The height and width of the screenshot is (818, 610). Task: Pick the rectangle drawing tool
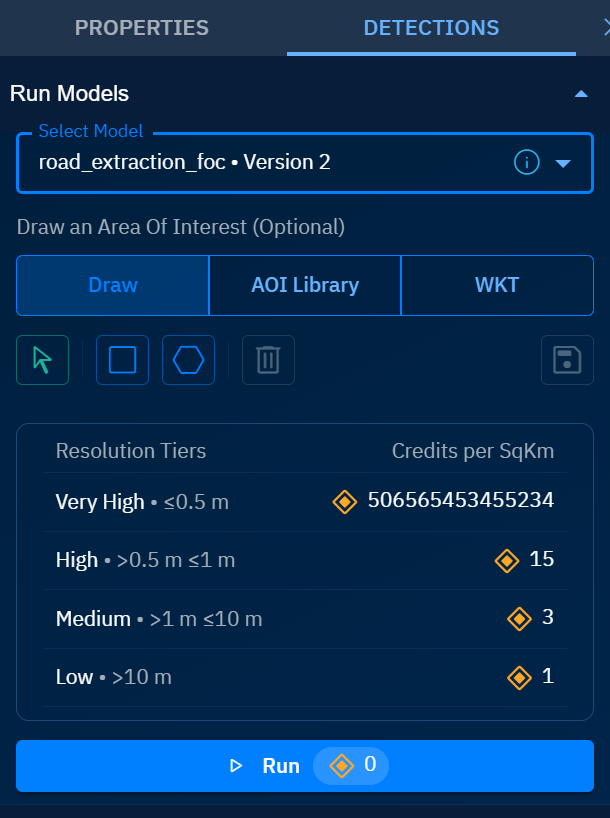tap(122, 360)
